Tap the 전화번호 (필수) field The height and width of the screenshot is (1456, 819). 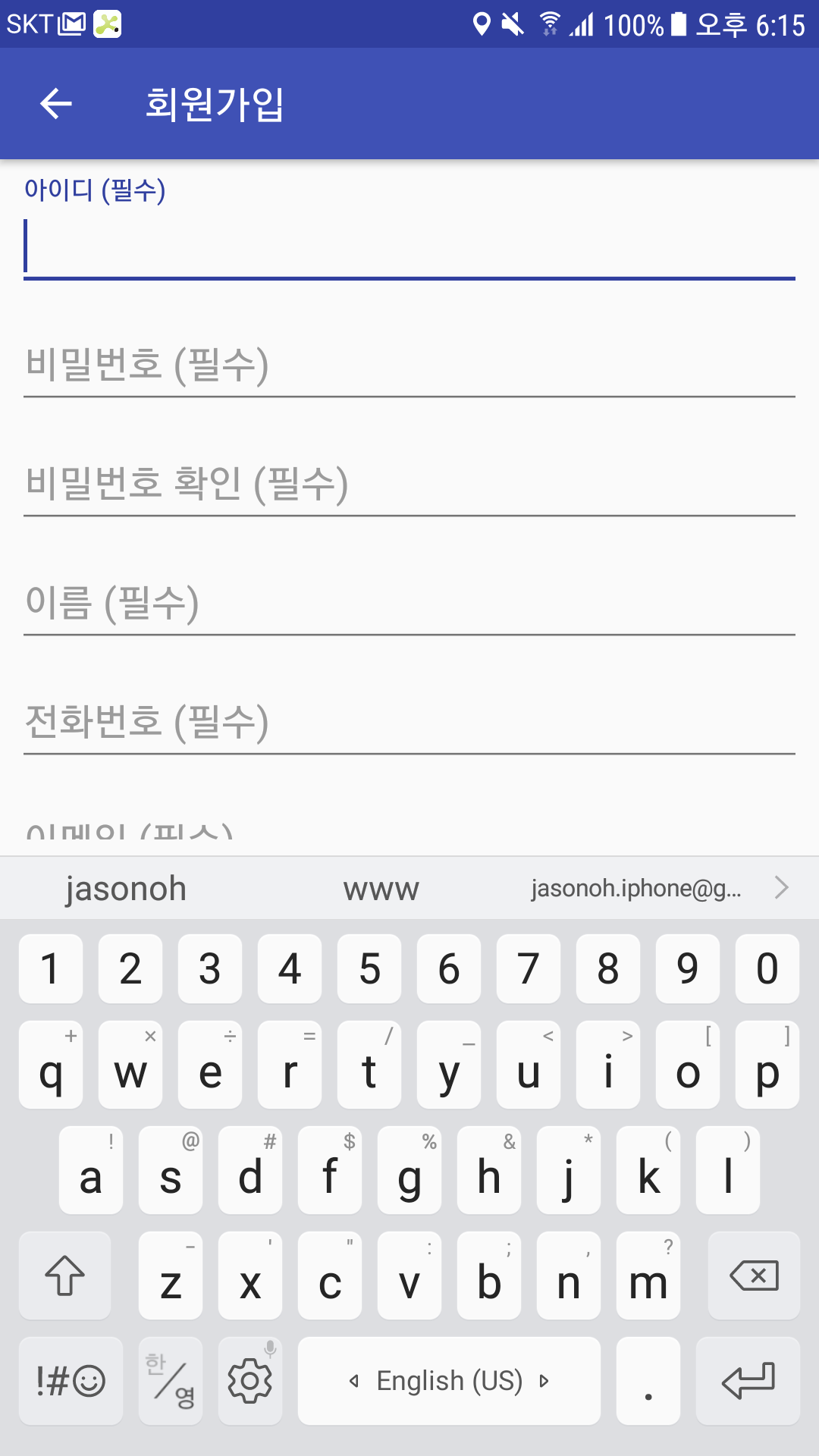[409, 723]
